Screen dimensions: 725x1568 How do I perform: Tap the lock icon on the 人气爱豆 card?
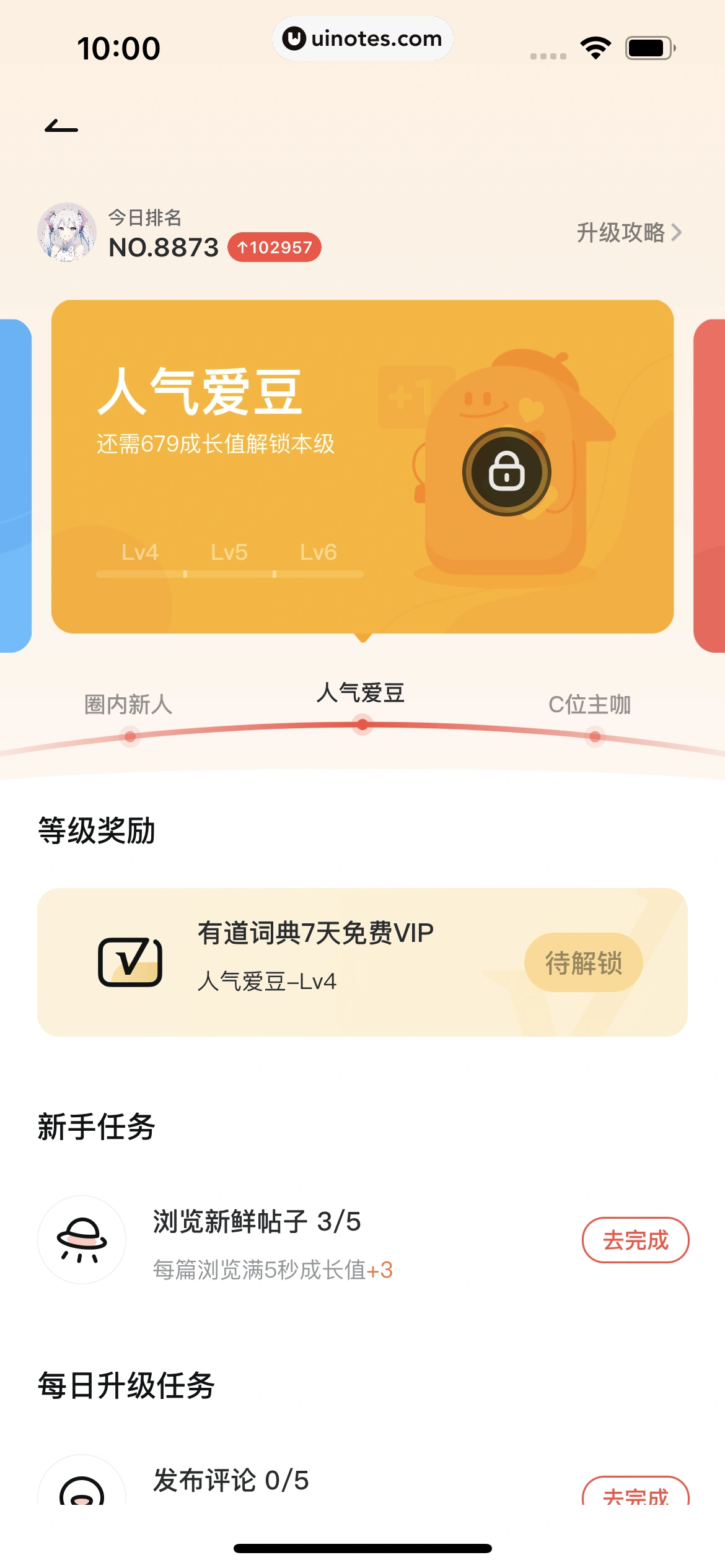(x=507, y=471)
